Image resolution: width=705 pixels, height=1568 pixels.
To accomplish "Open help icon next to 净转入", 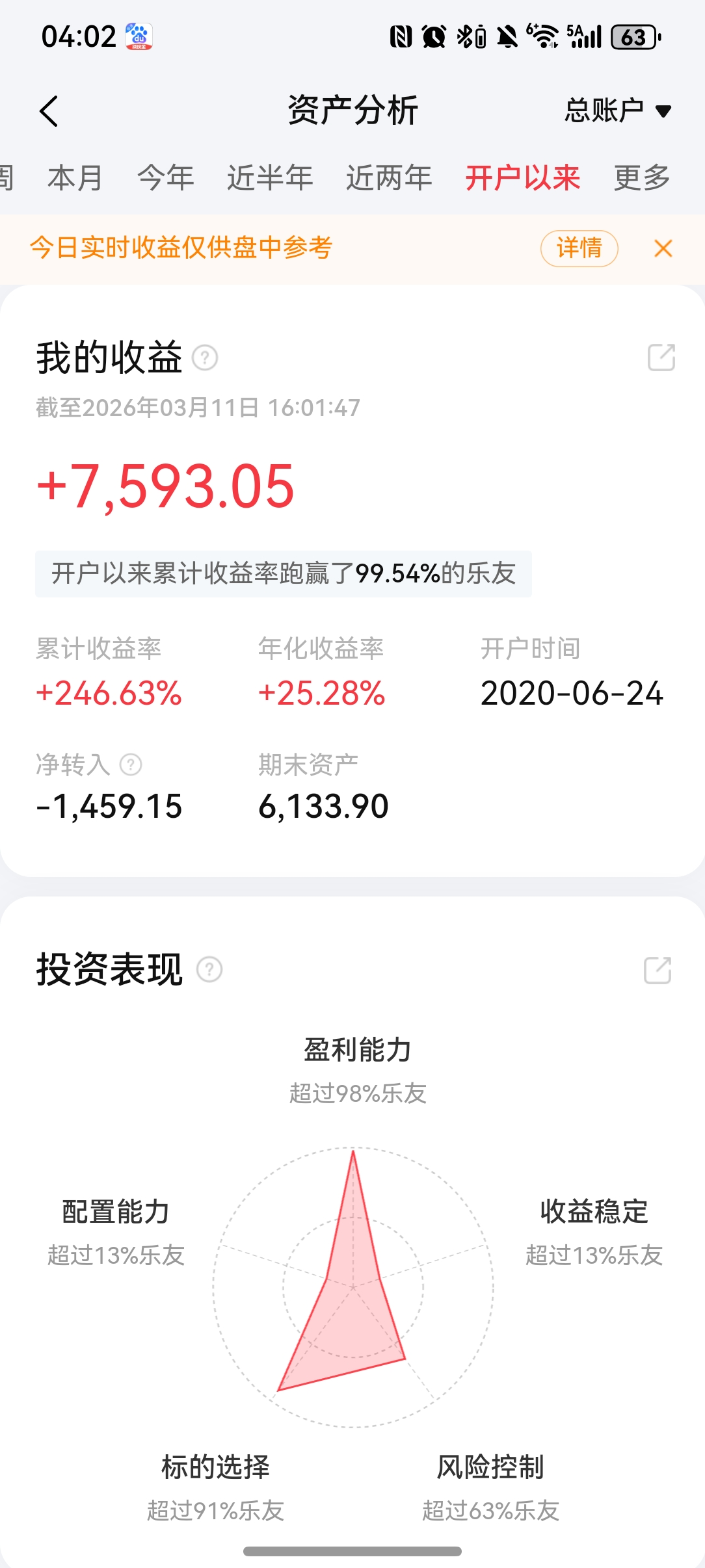I will pos(131,764).
